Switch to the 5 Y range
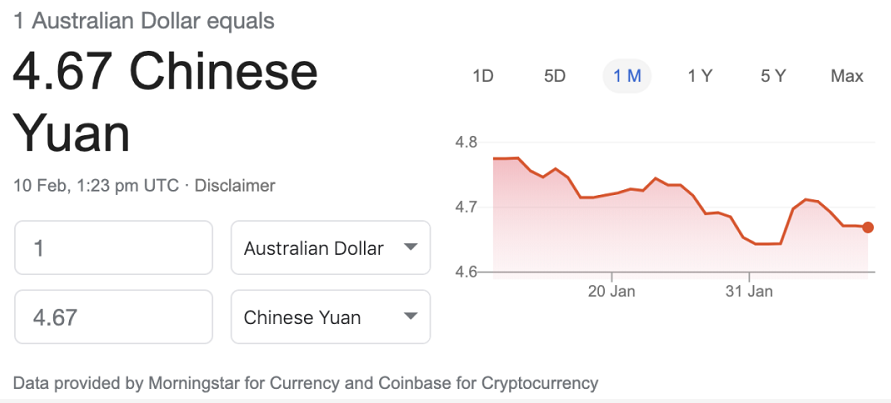891x403 pixels. click(x=773, y=76)
